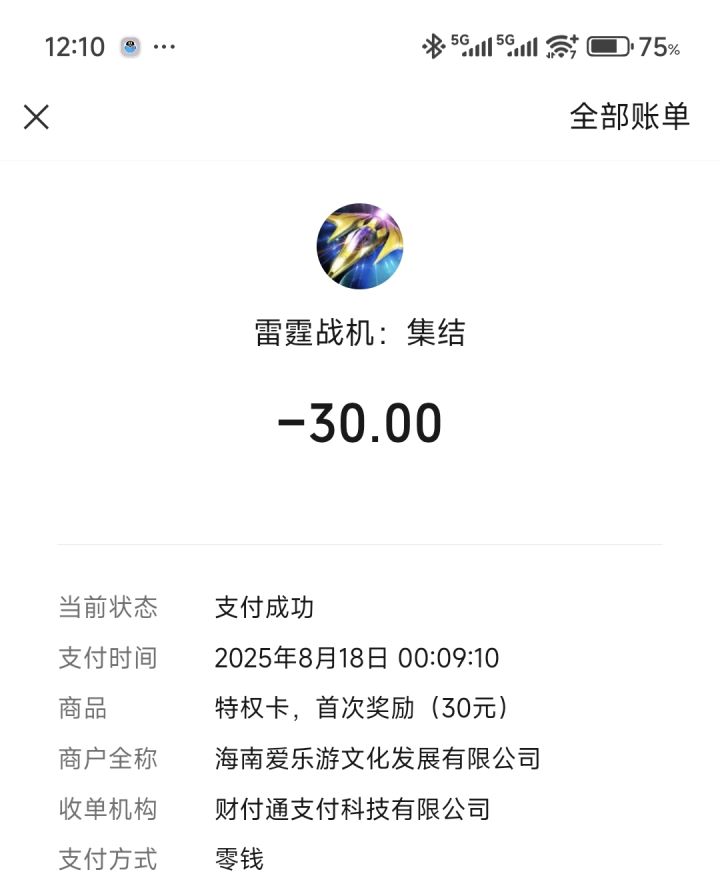Viewport: 720px width, 880px height.
Task: Select the 支付成功 status text
Action: tap(266, 607)
